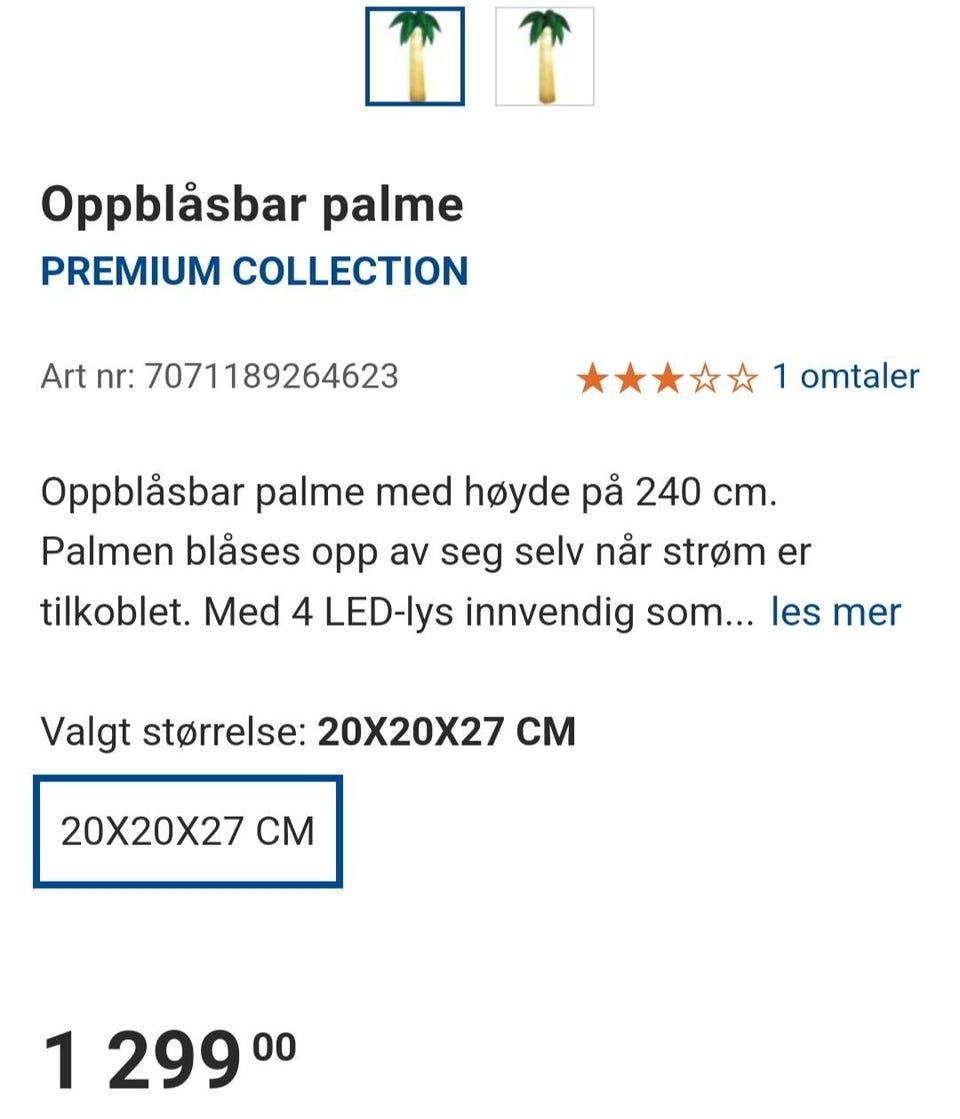The height and width of the screenshot is (1119, 960).
Task: Click the fourth, empty star icon
Action: click(707, 376)
